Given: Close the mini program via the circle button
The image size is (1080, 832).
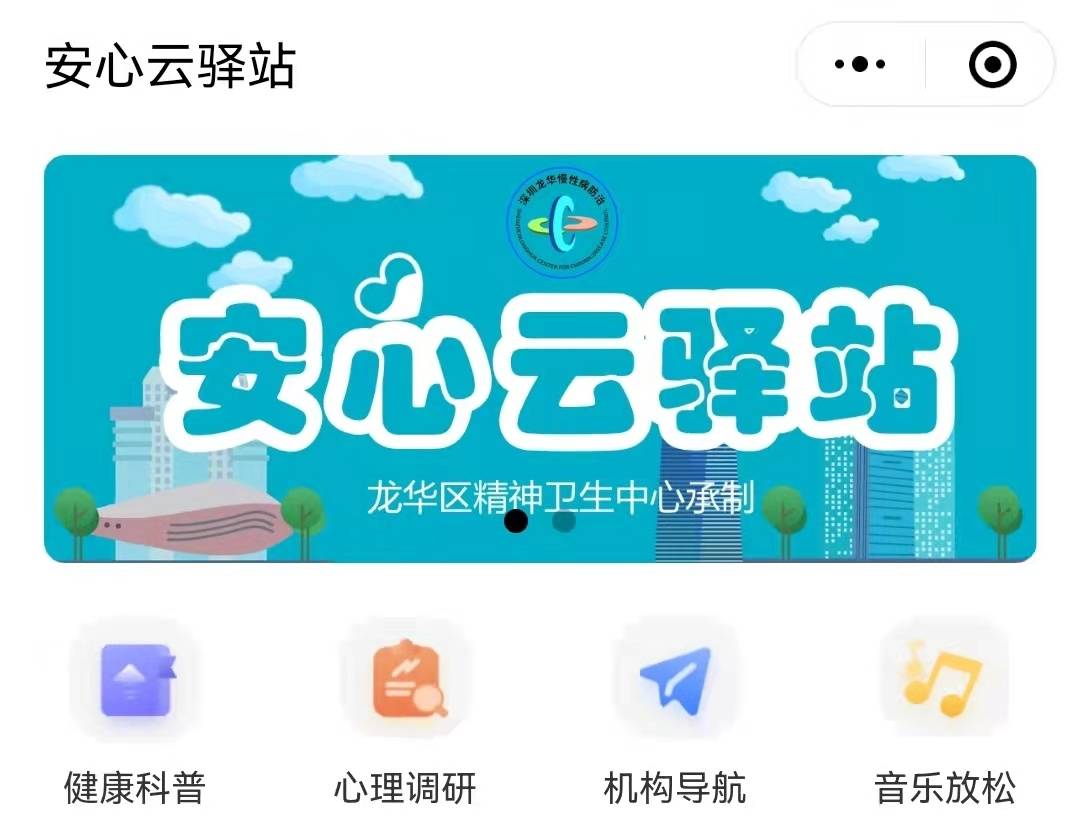Looking at the screenshot, I should tap(992, 65).
